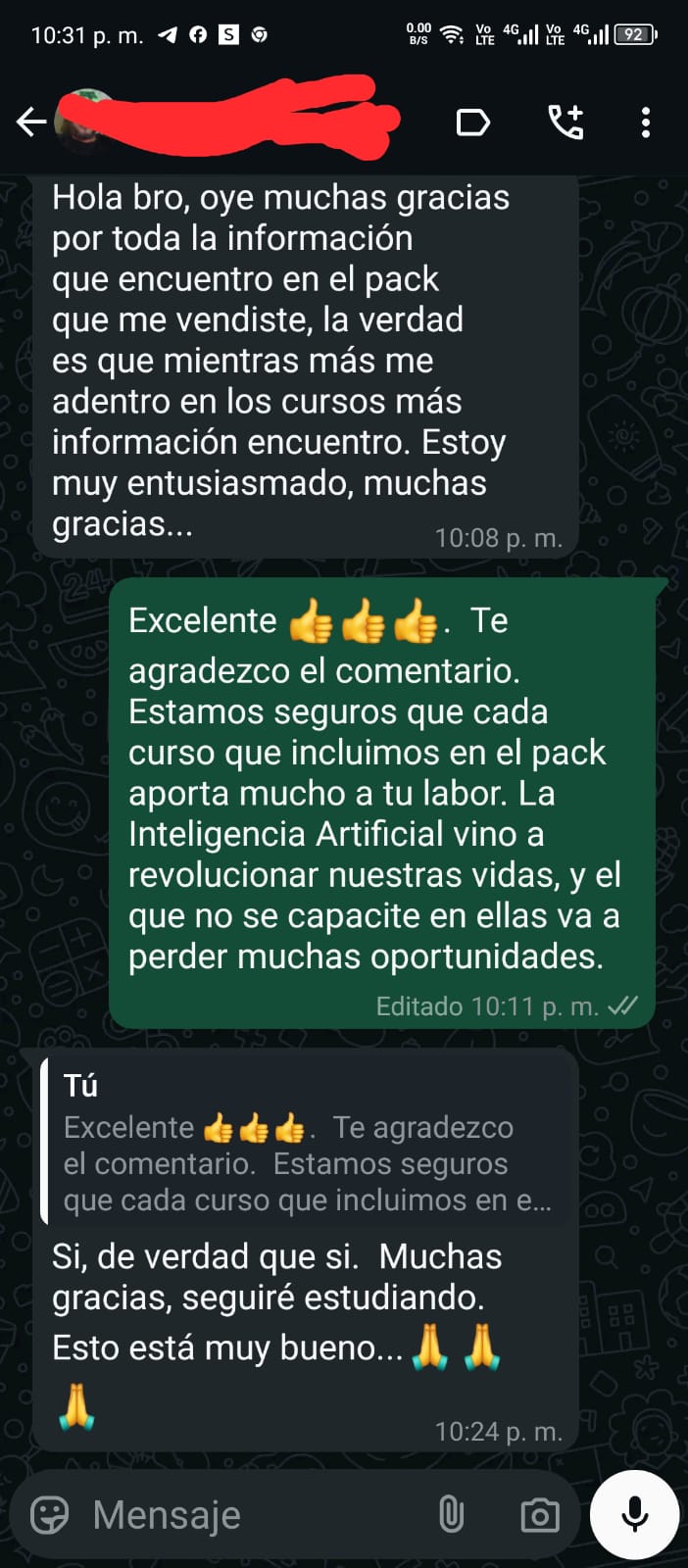The image size is (688, 1568).
Task: Attach a file with the paperclip
Action: click(x=451, y=1515)
